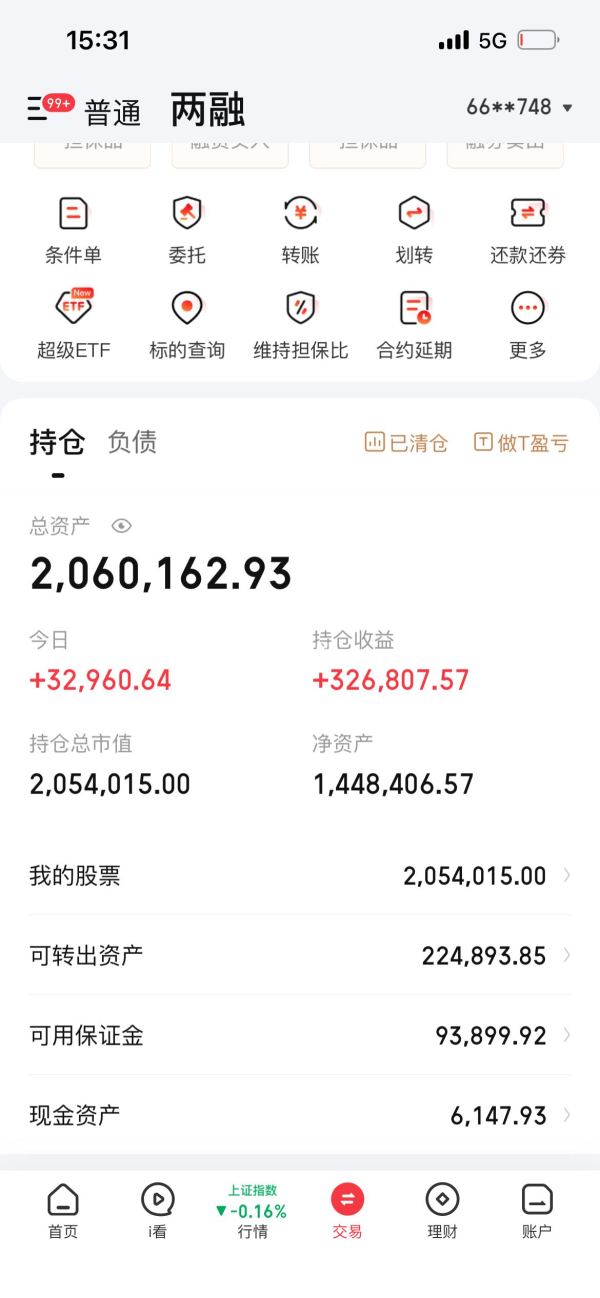Screen dimensions: 600x1298
Task: Open 转账 transfer shortcut
Action: click(300, 230)
